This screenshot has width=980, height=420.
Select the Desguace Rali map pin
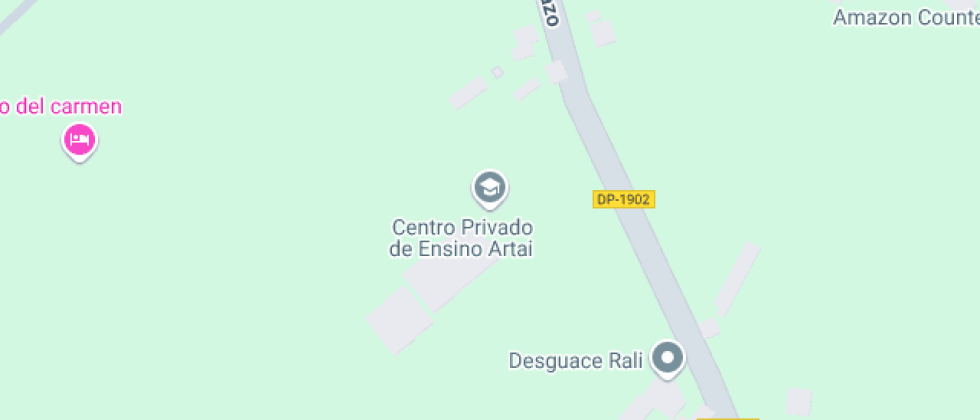click(667, 357)
